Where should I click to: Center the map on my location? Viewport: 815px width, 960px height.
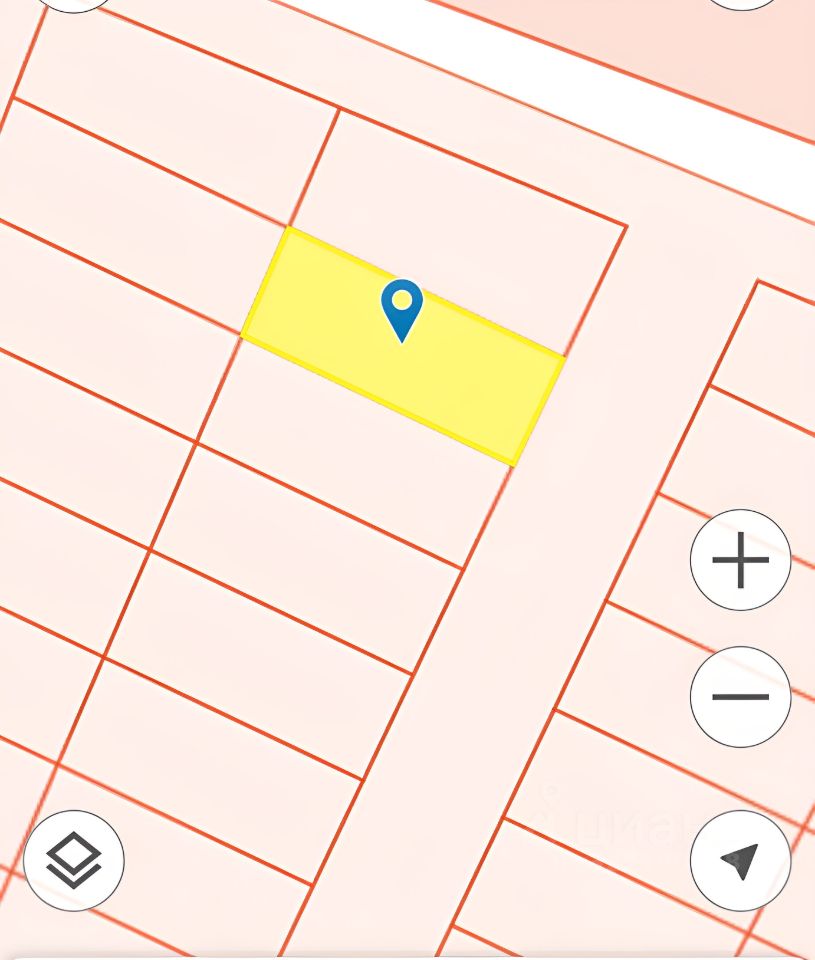pyautogui.click(x=740, y=860)
